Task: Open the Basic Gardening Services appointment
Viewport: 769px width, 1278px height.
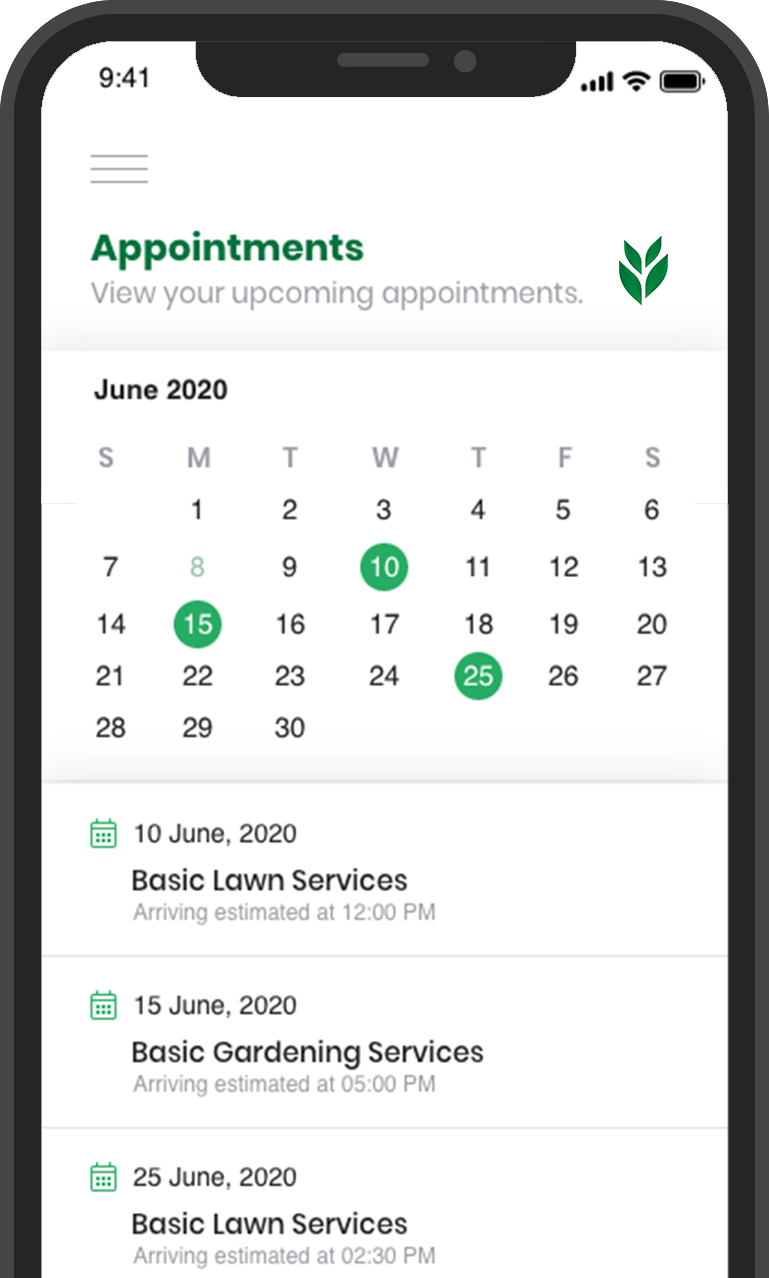Action: [384, 1042]
